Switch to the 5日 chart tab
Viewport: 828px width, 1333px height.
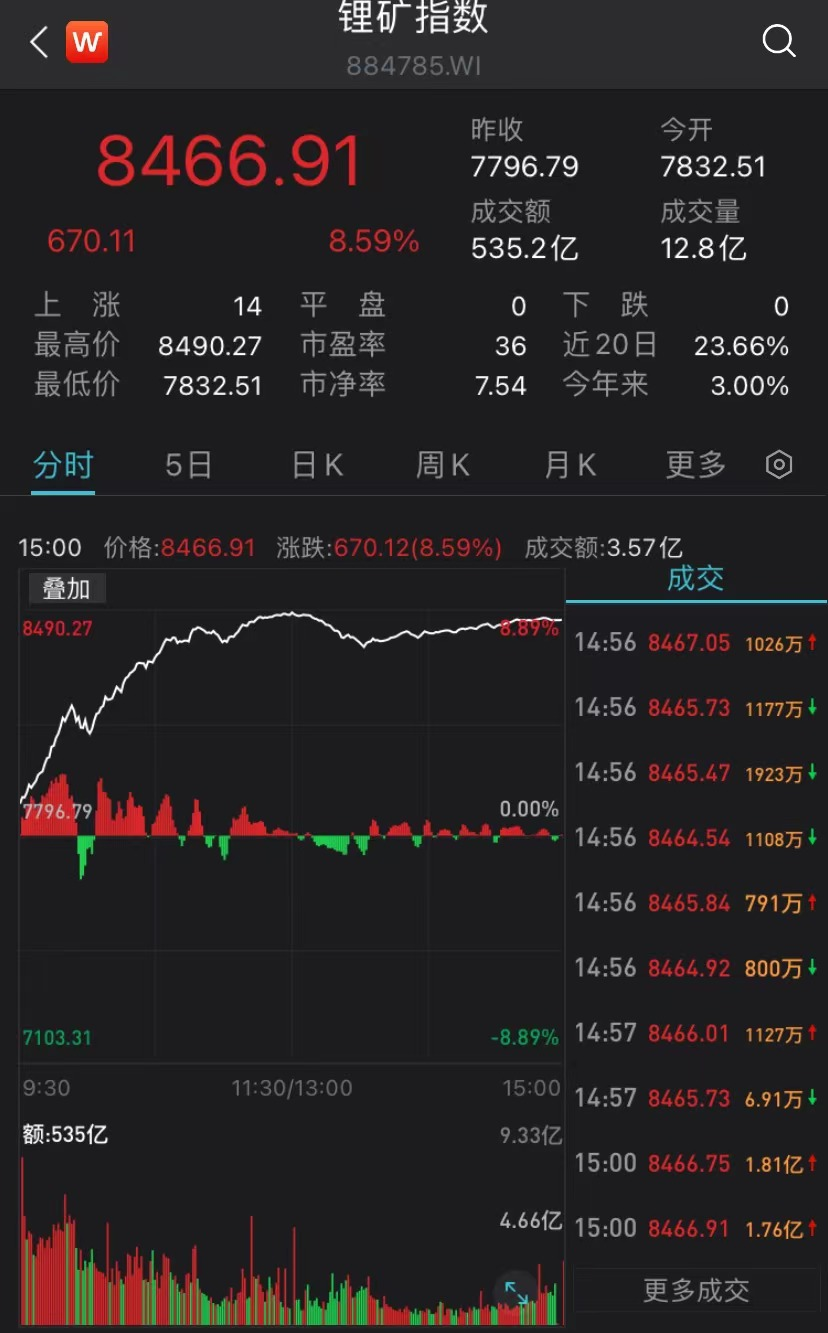[x=188, y=465]
